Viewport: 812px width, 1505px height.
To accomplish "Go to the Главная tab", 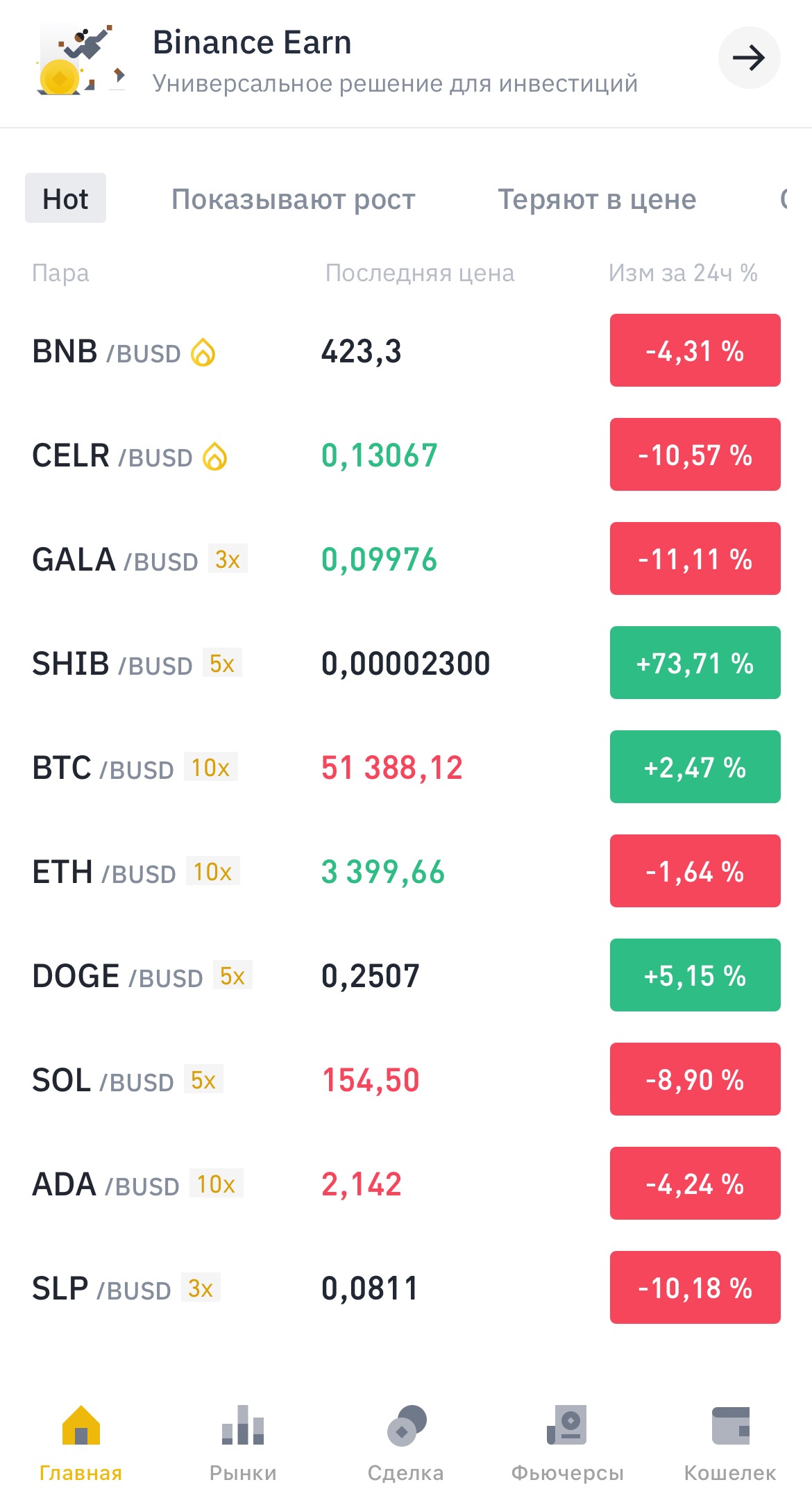I will [81, 1443].
